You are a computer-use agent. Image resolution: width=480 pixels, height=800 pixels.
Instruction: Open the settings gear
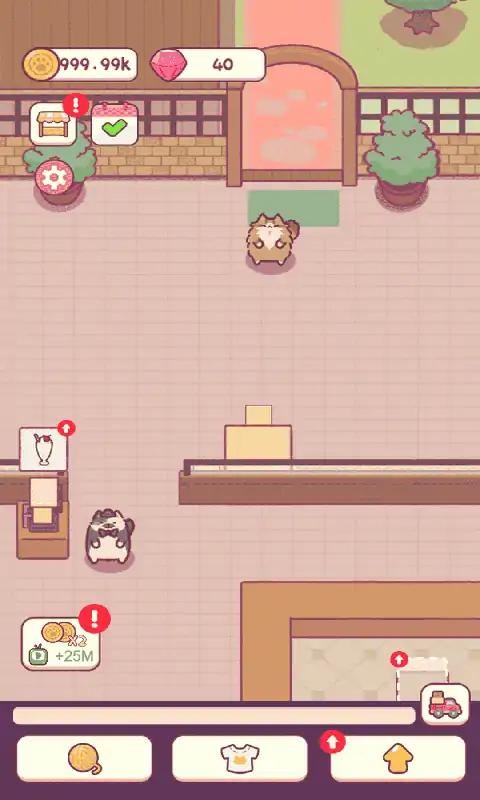coord(55,177)
